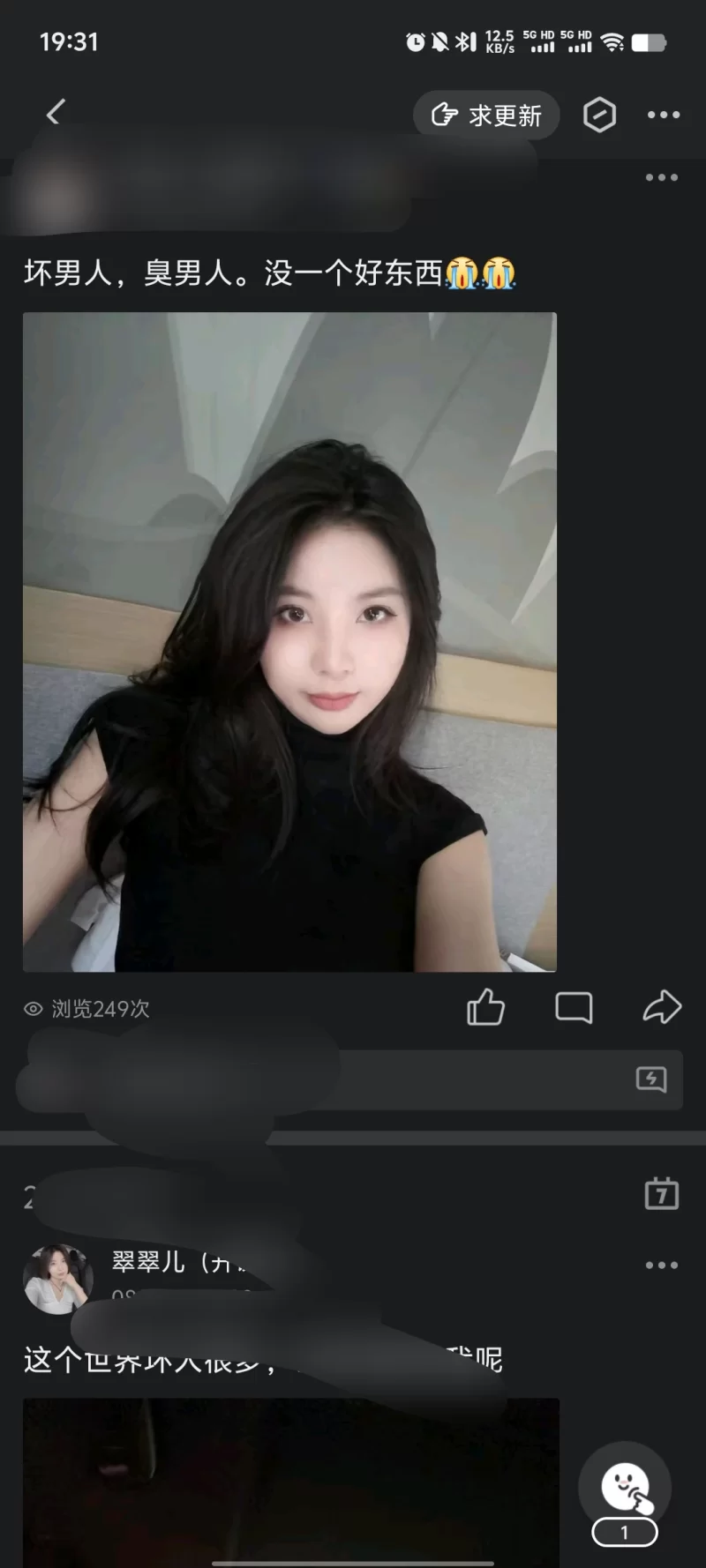Open the more options of the first post
Viewport: 706px width, 1568px height.
coord(661,177)
